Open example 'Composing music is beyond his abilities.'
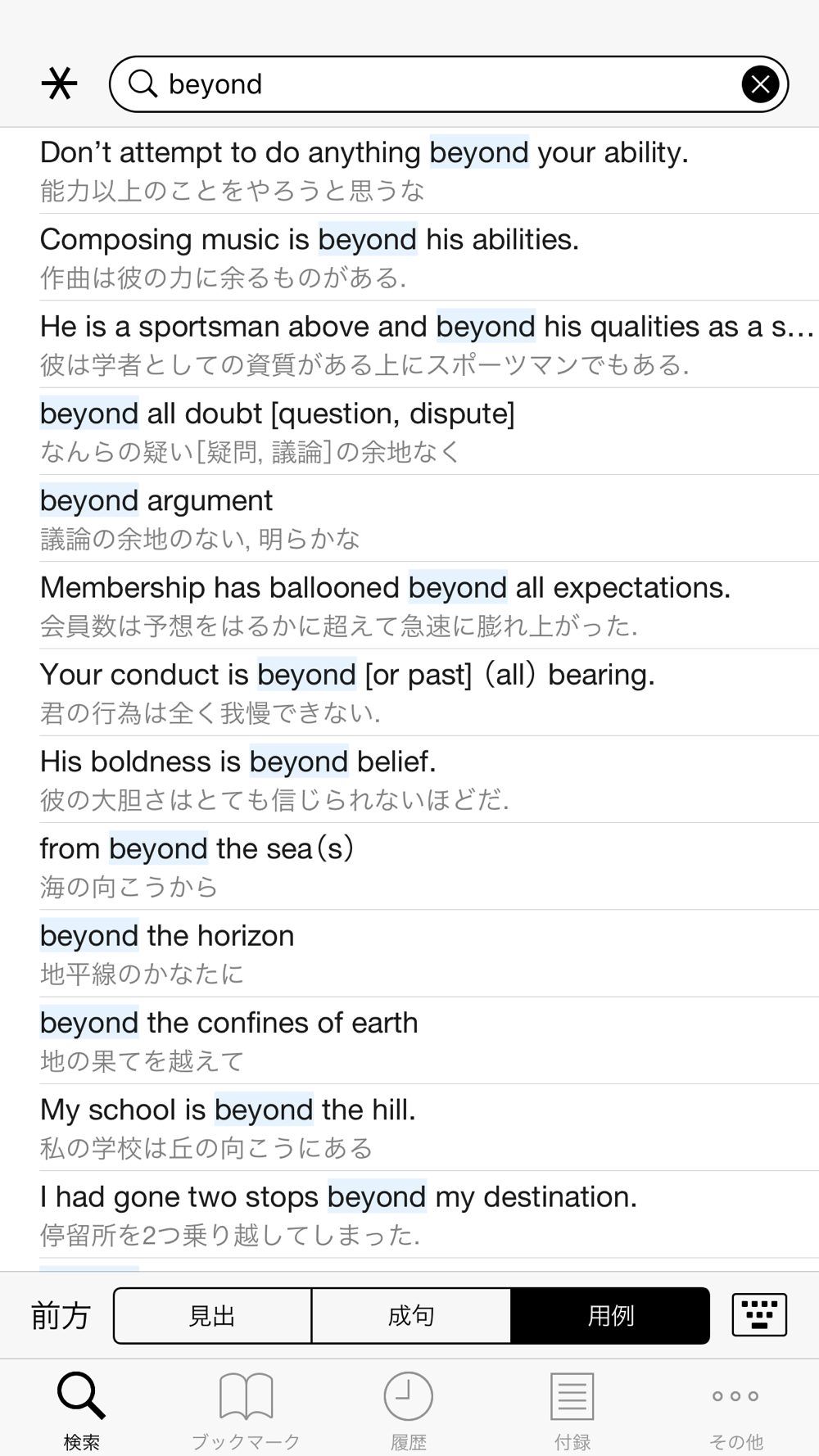The width and height of the screenshot is (819, 1456). (409, 257)
